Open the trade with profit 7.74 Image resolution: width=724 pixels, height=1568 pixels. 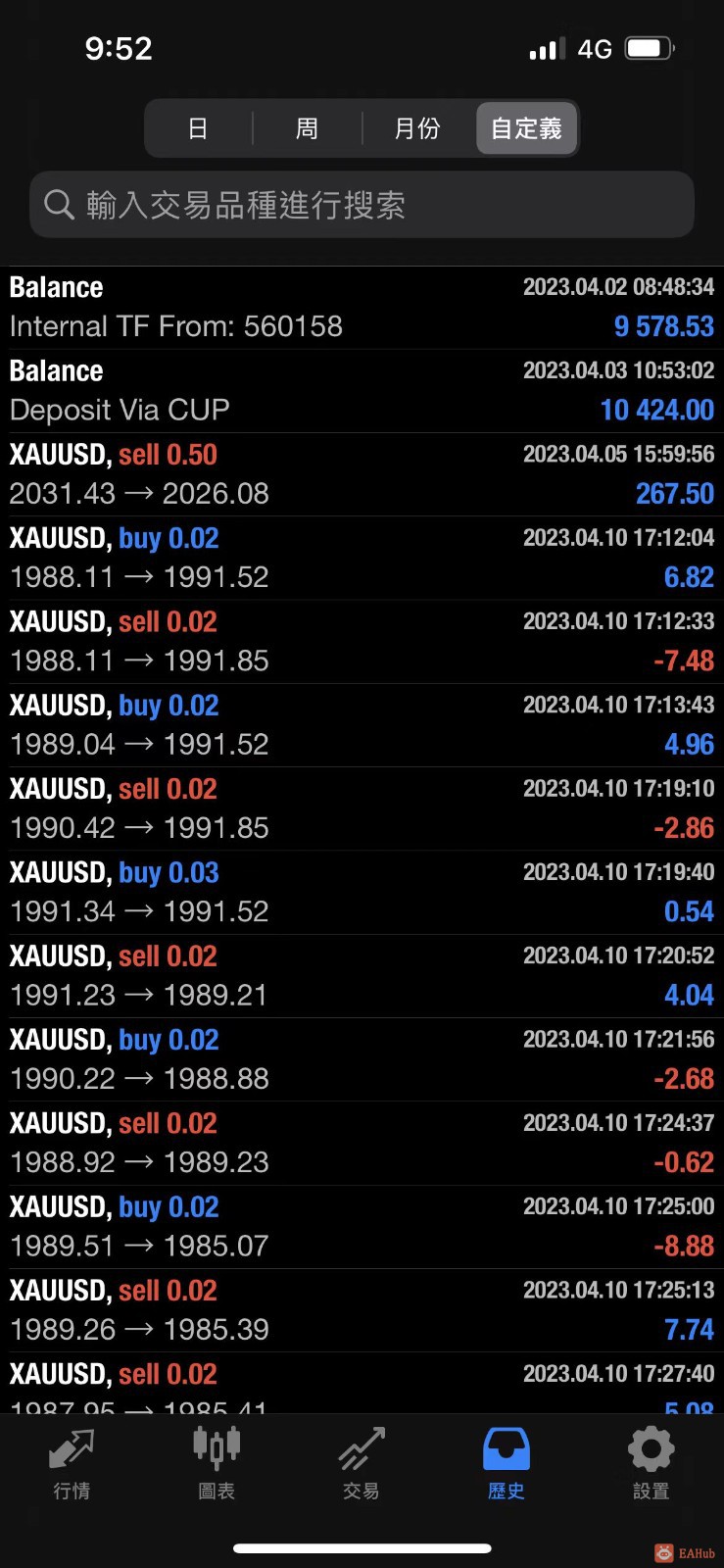(x=362, y=1310)
